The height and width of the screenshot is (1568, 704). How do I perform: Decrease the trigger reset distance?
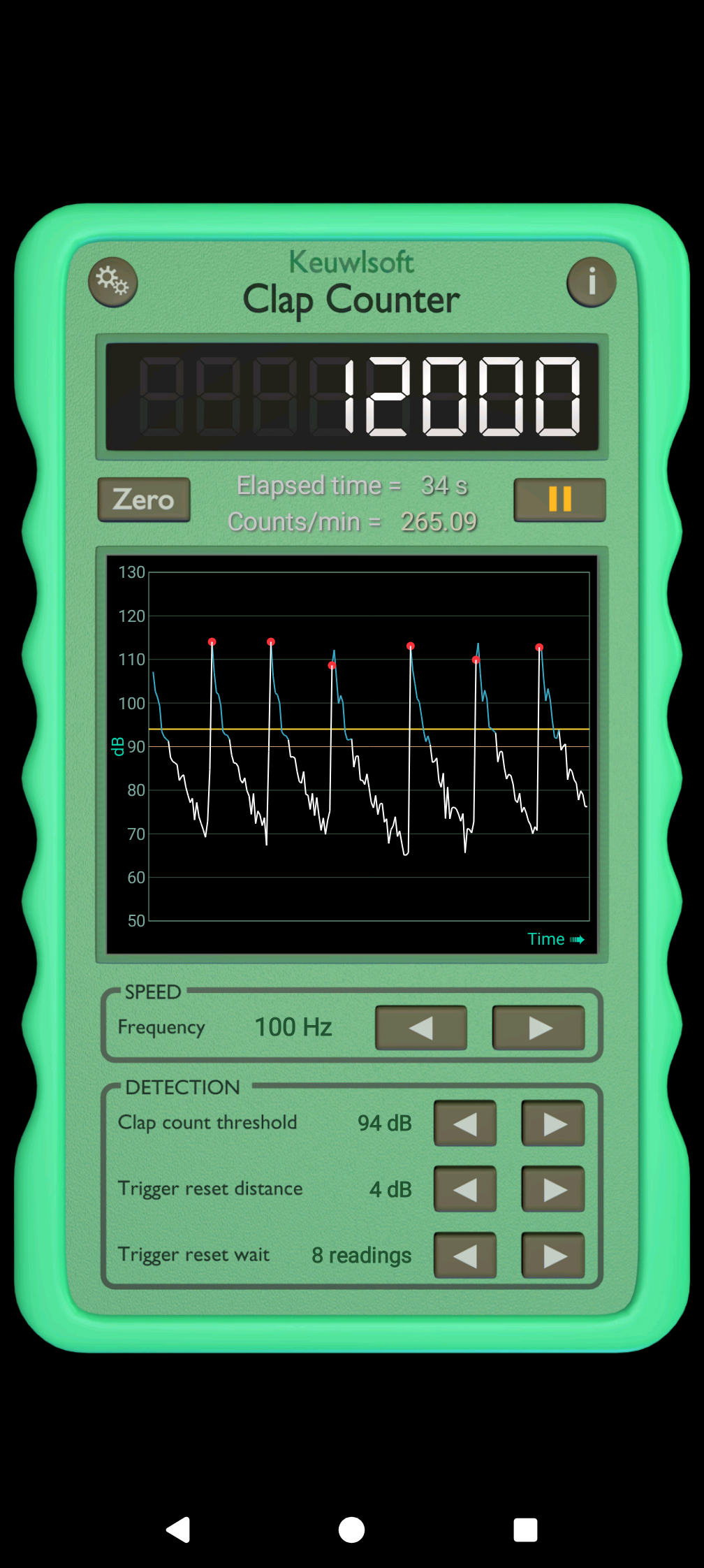pos(465,1189)
